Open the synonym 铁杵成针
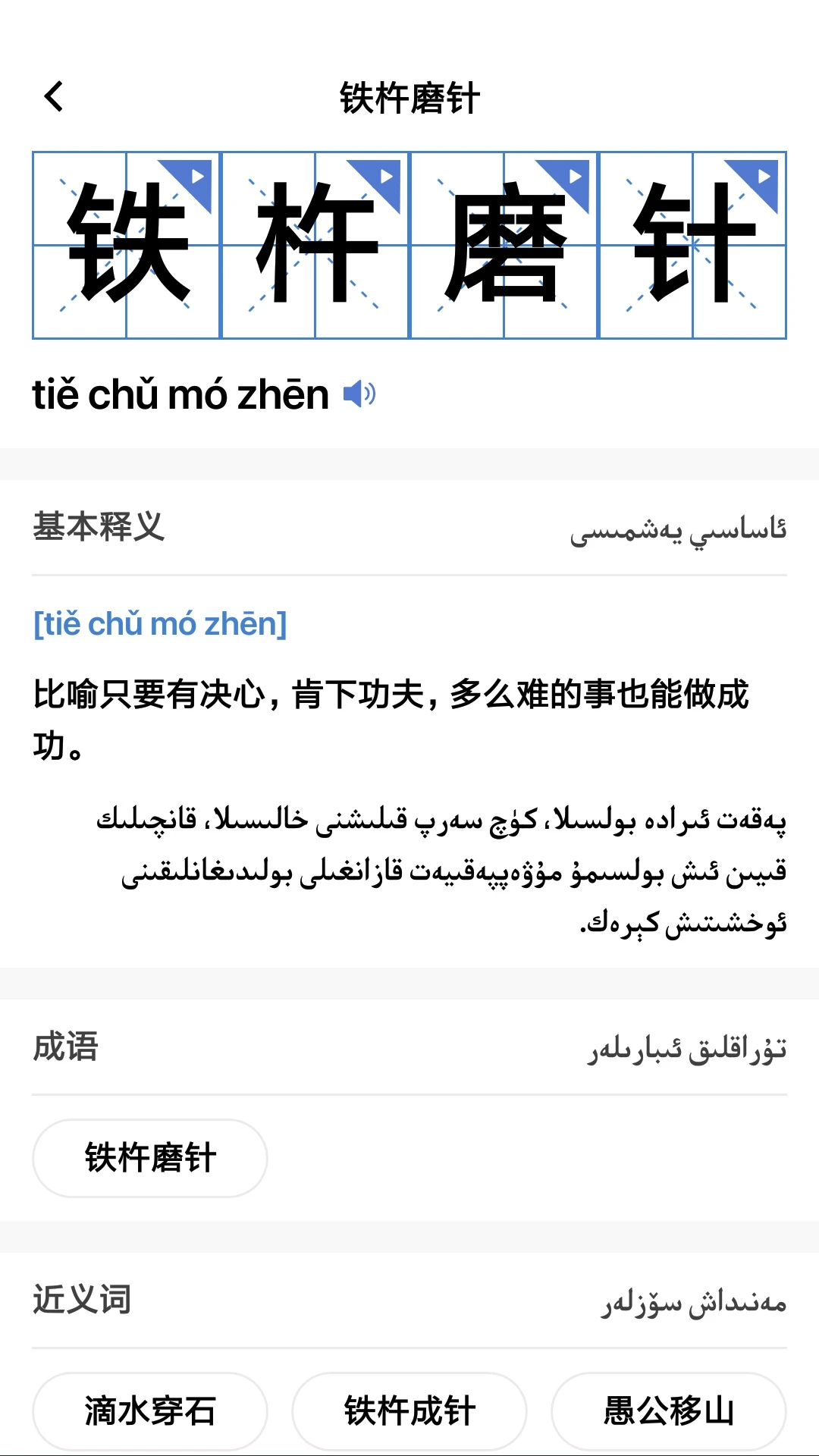The width and height of the screenshot is (819, 1456). (x=409, y=1411)
